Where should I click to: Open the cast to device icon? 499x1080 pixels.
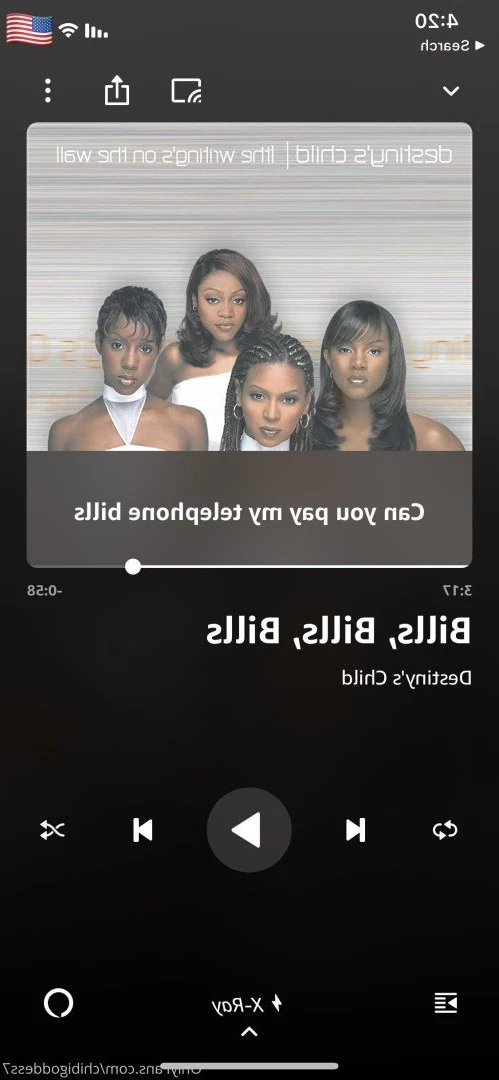[186, 90]
